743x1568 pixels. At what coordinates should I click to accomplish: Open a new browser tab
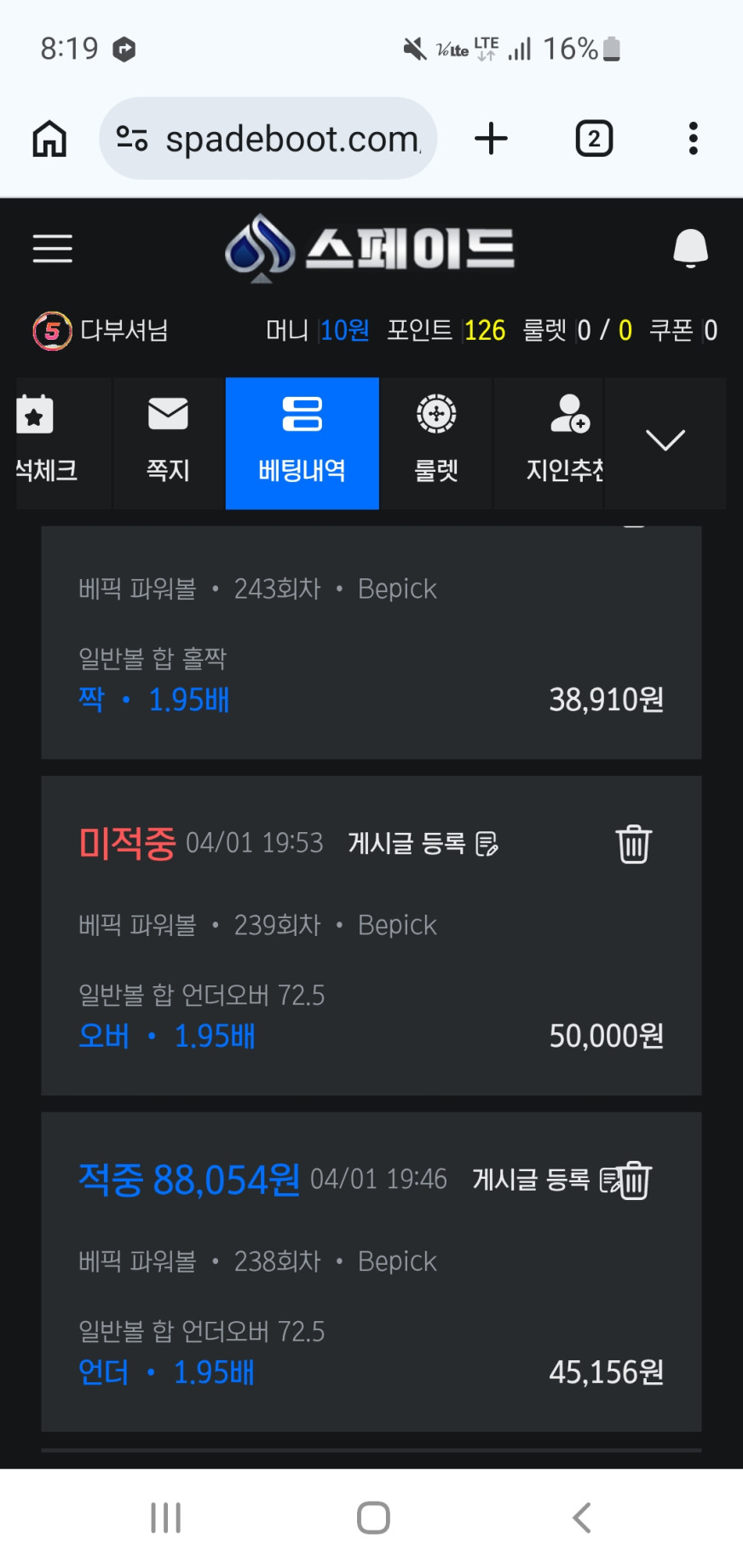pyautogui.click(x=491, y=139)
